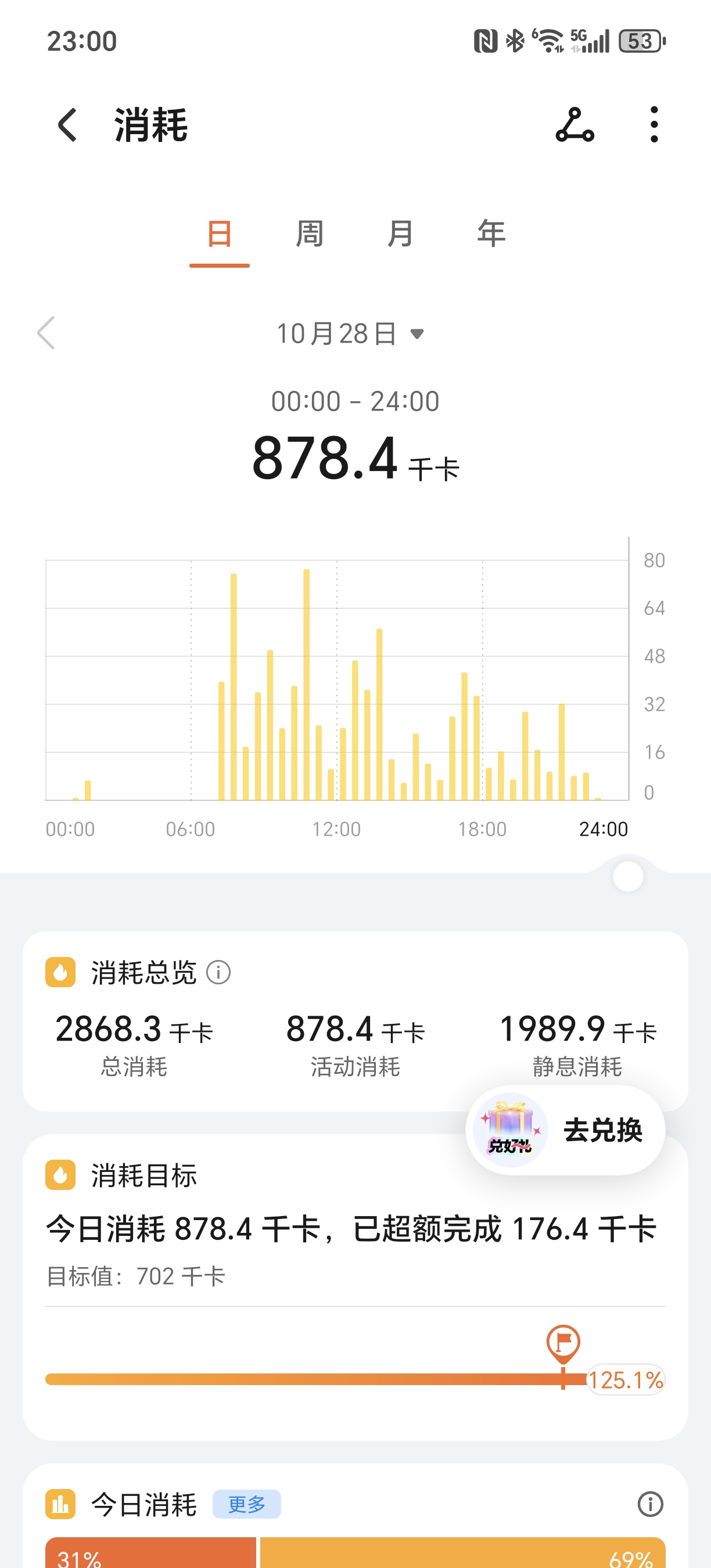
Task: Open info icon next to 消耗总览
Action: (218, 973)
